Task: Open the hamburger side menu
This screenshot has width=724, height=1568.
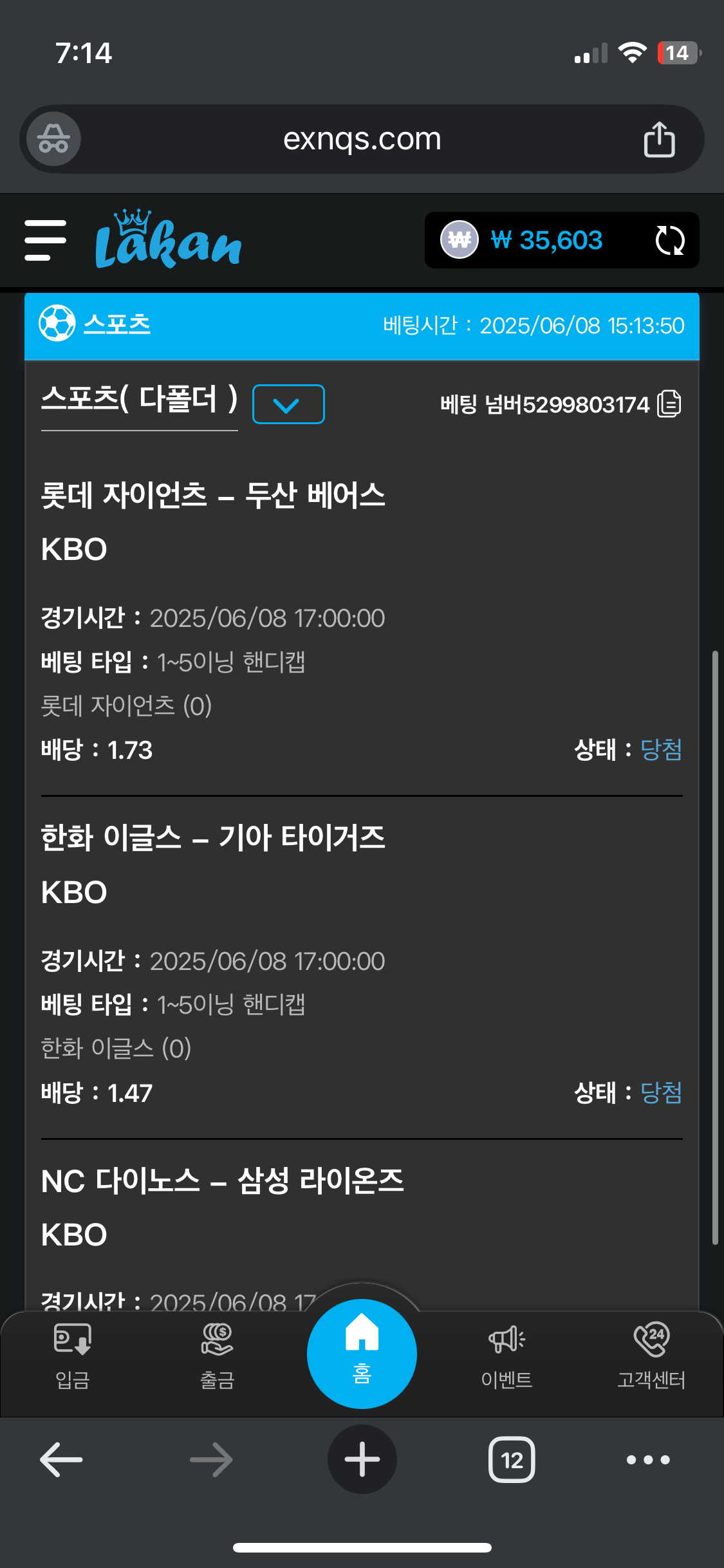Action: click(45, 240)
